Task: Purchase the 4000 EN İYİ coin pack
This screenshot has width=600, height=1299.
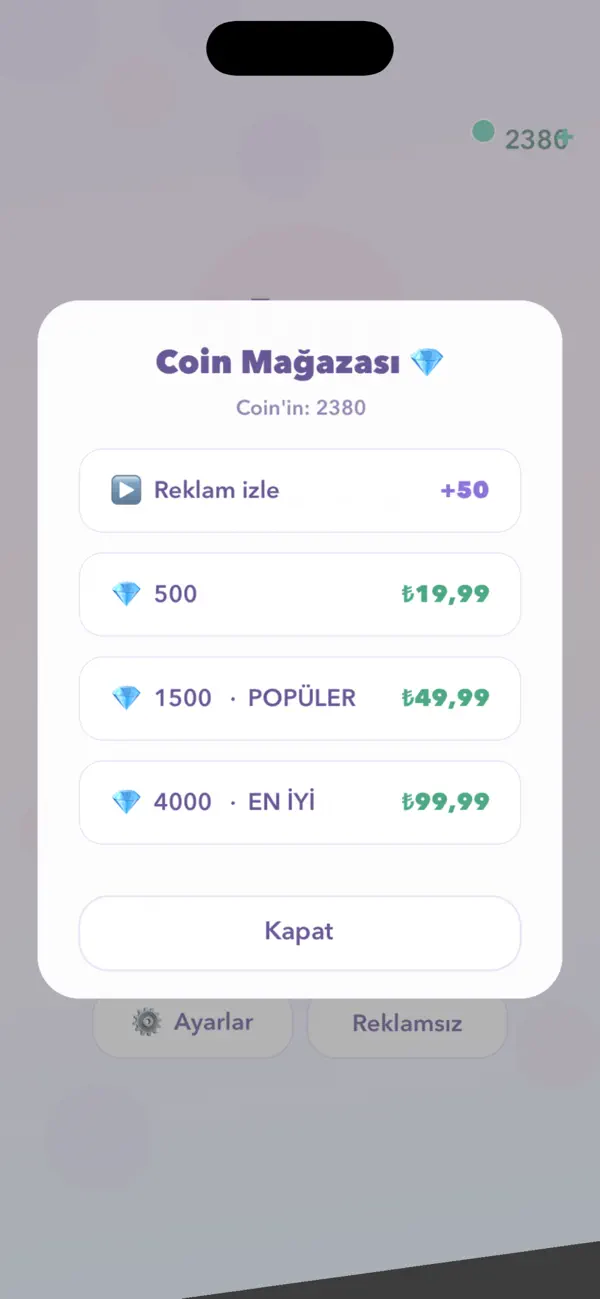Action: point(300,802)
